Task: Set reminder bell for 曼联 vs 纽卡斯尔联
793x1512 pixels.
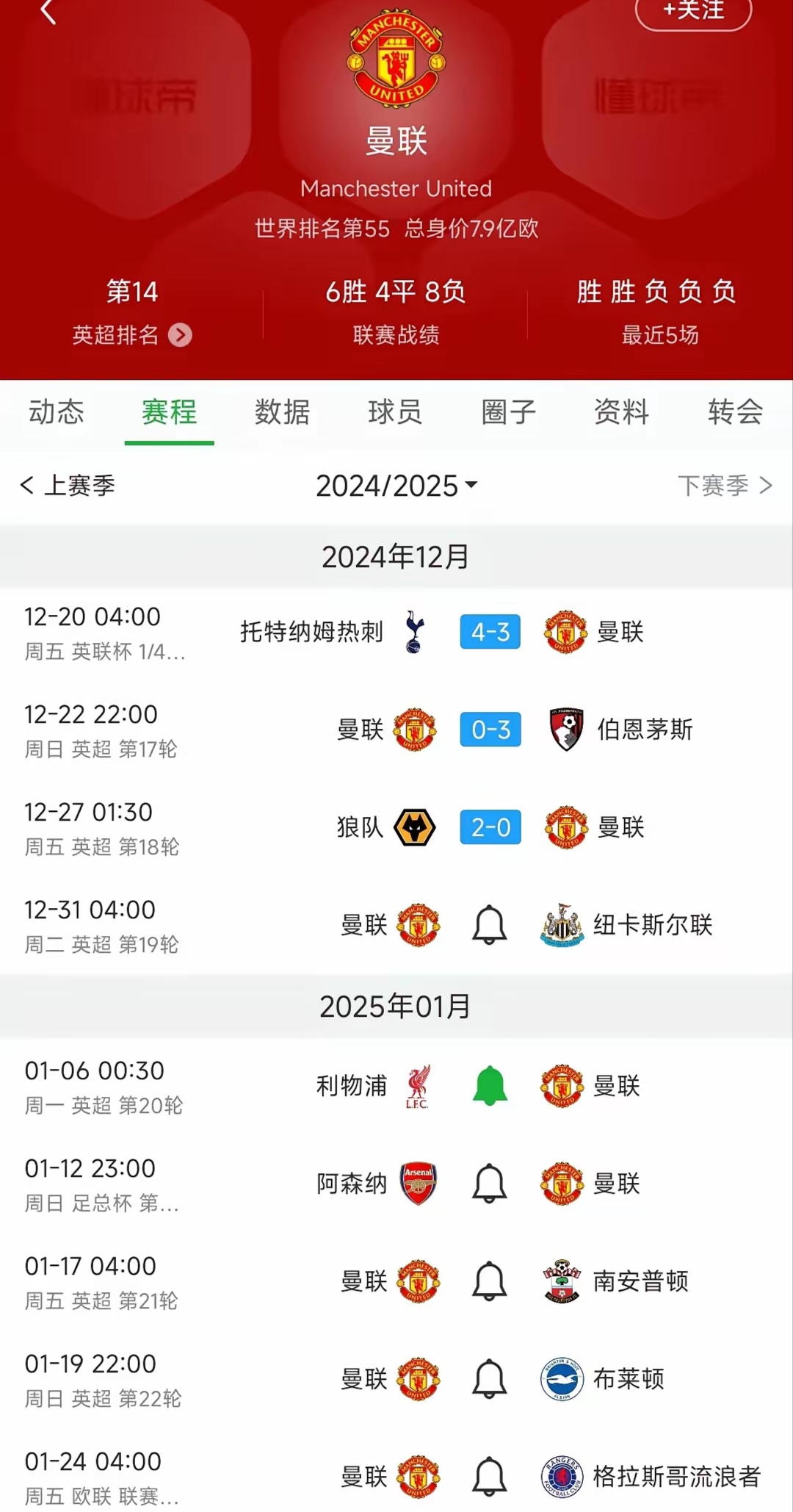Action: (490, 926)
